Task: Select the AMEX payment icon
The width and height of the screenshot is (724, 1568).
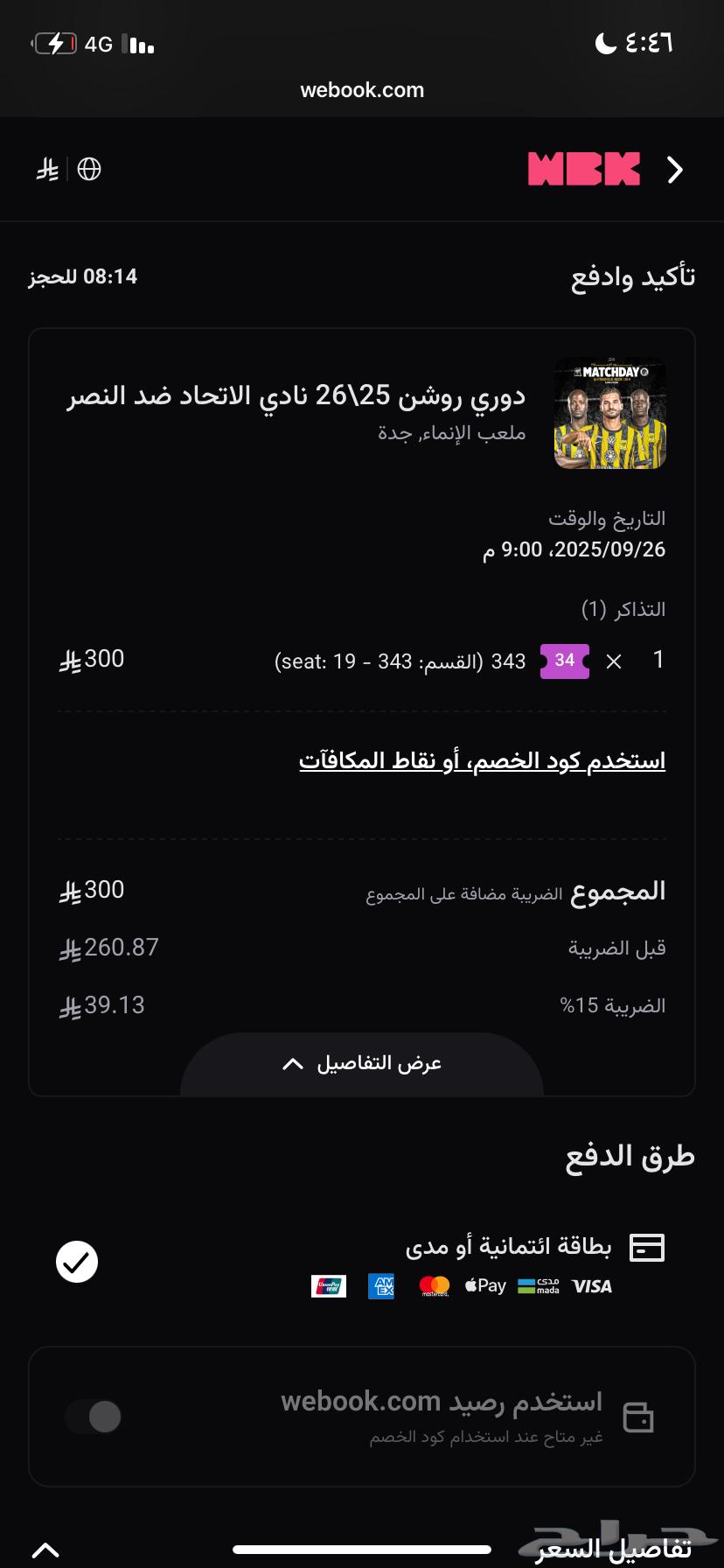Action: 381,1285
